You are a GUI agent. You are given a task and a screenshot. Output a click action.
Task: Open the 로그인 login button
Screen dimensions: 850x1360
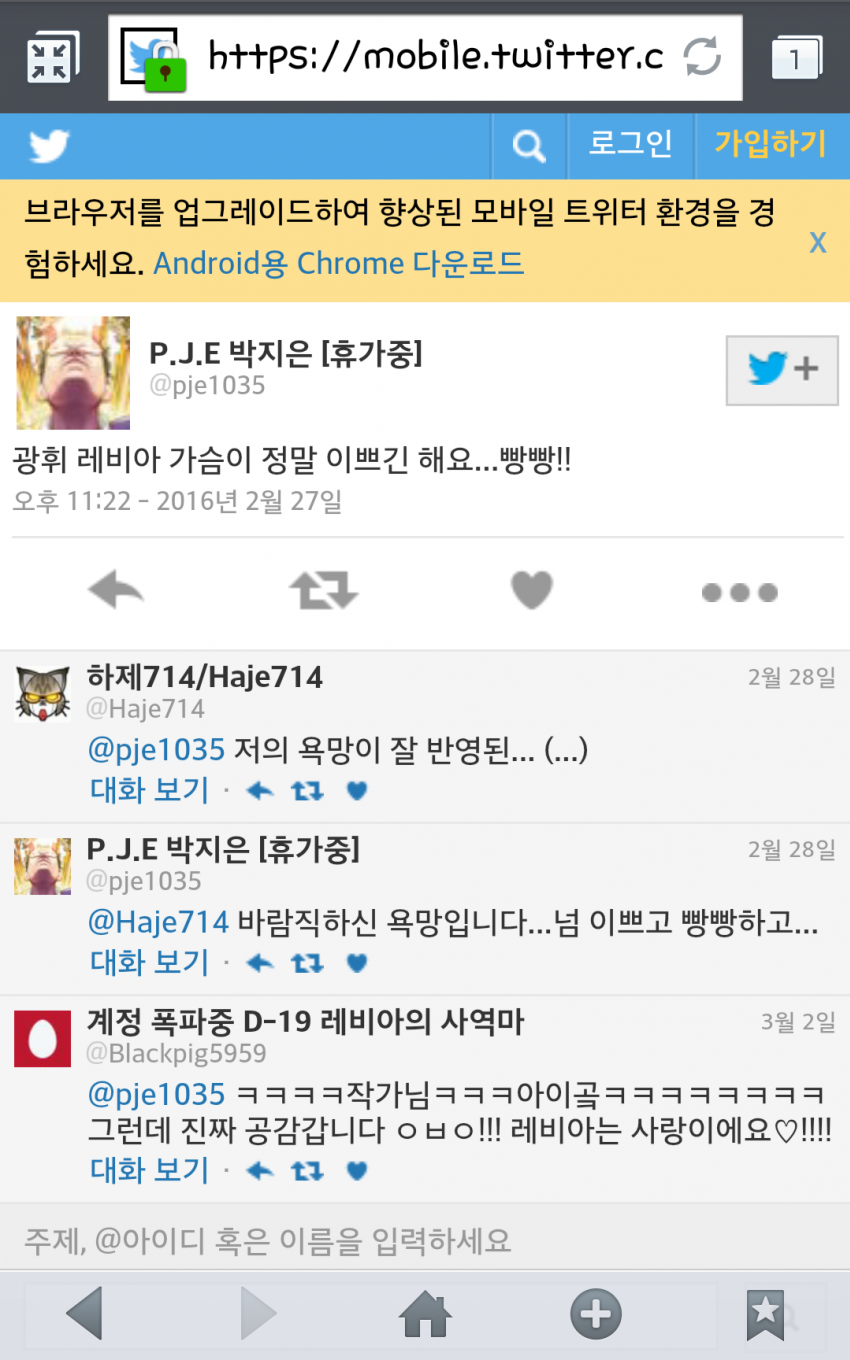pos(630,144)
